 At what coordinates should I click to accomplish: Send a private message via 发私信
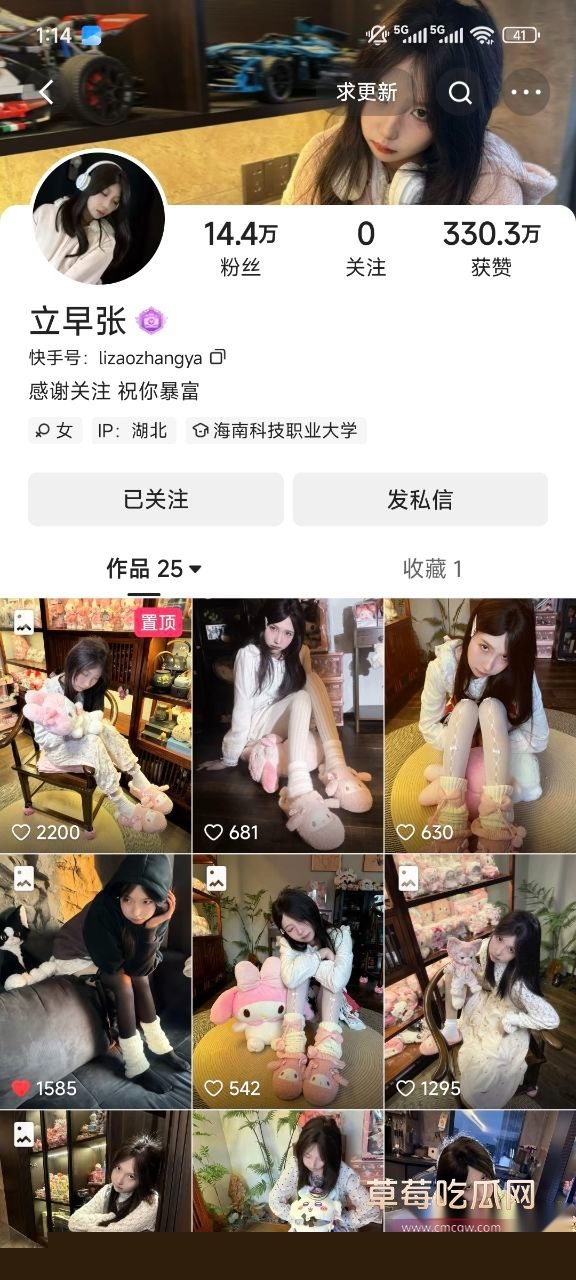pos(420,499)
